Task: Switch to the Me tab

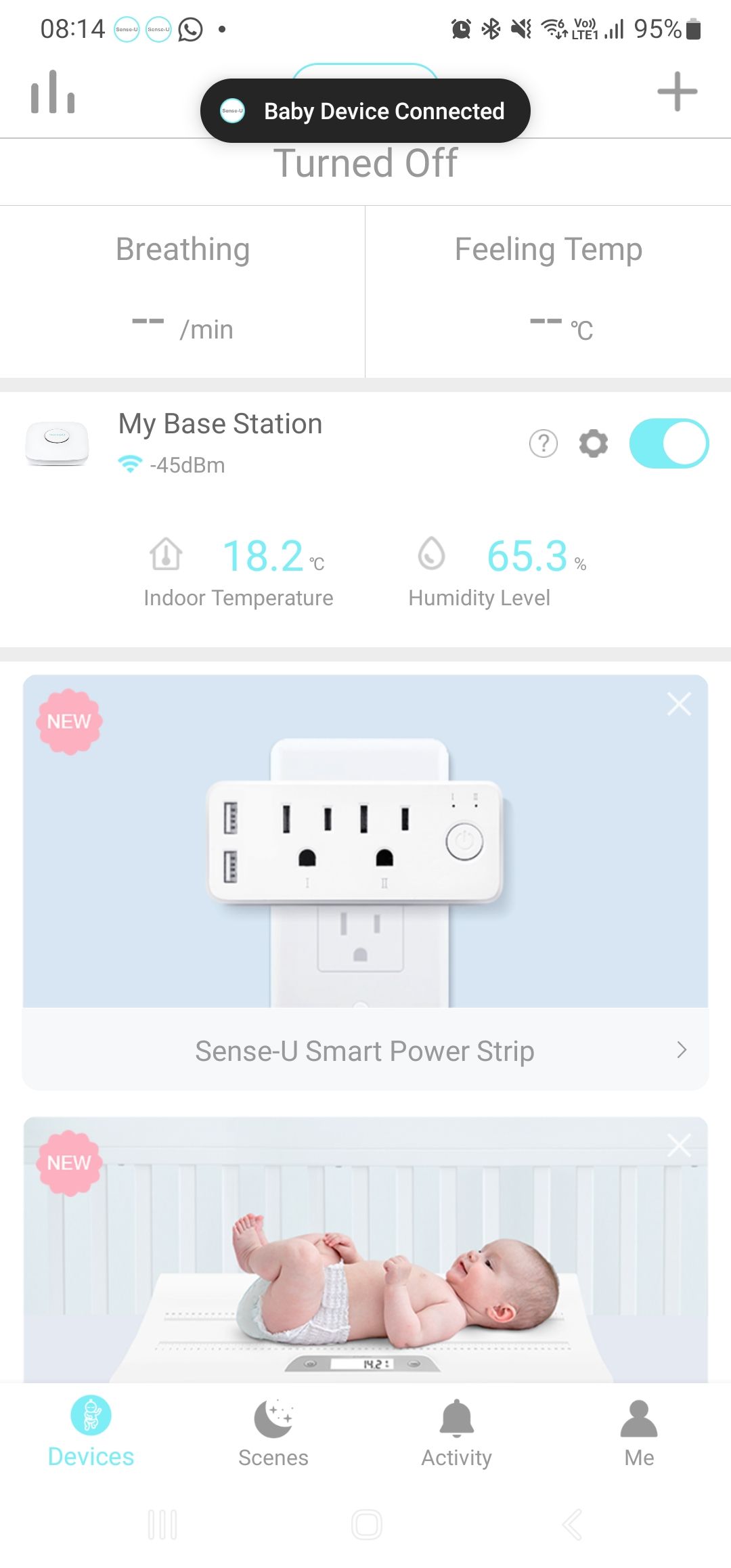Action: coord(639,1433)
